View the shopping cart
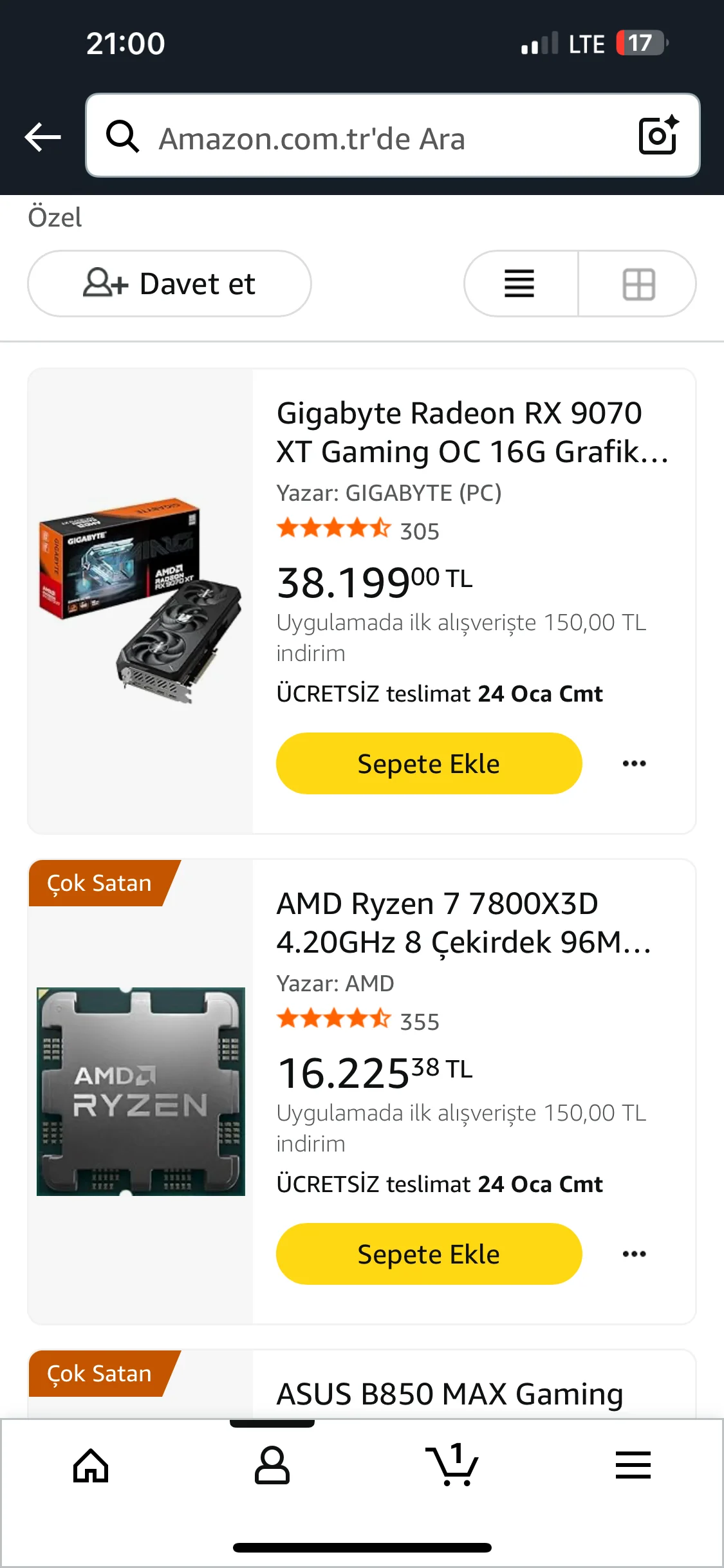724x1568 pixels. pos(452,1466)
